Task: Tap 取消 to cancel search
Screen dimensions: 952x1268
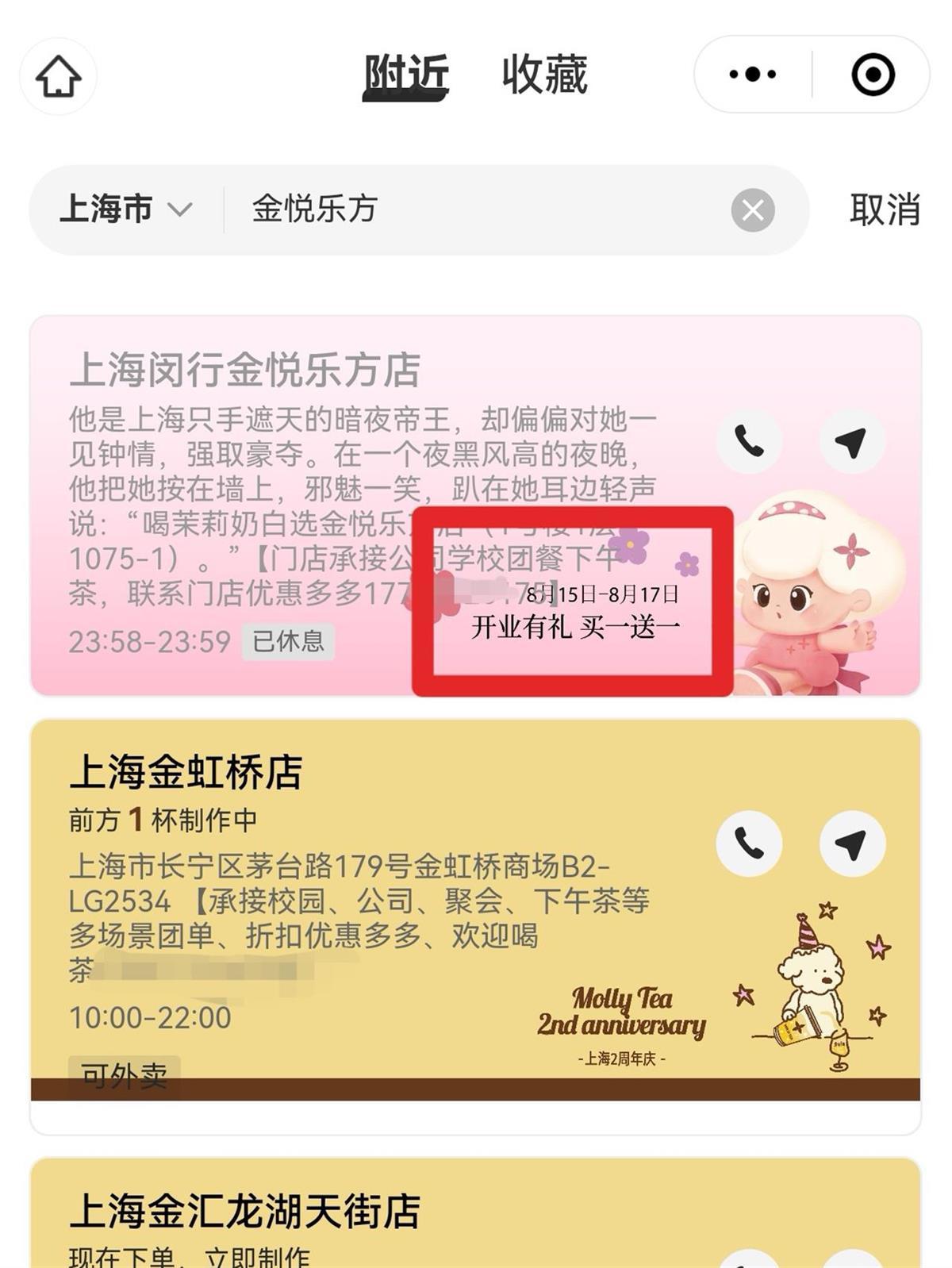Action: (884, 210)
